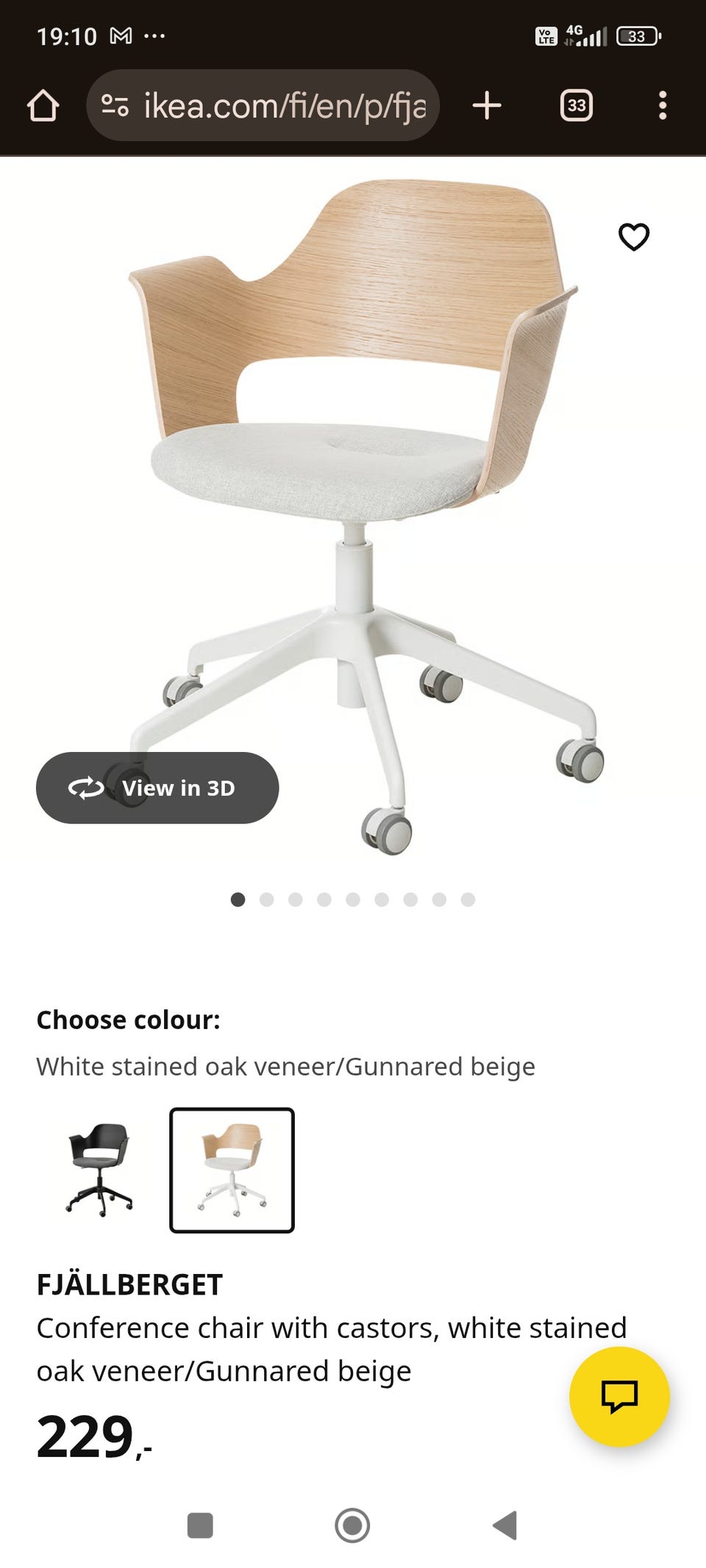Go to the browser home page
The width and height of the screenshot is (706, 1568).
pos(43,106)
